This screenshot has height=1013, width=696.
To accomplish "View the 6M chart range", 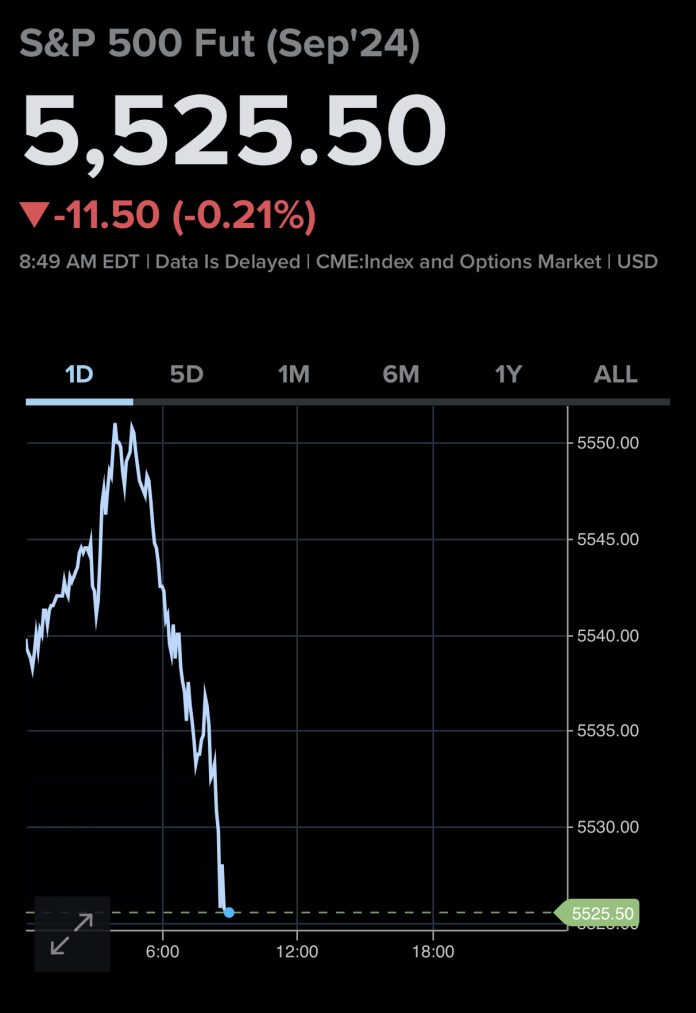I will [401, 375].
